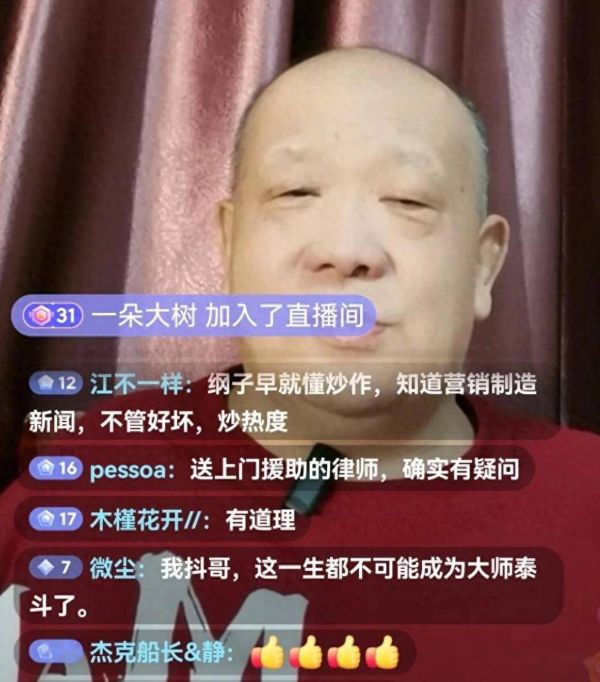Tap the 一朵大树 joined-room notice

point(199,315)
